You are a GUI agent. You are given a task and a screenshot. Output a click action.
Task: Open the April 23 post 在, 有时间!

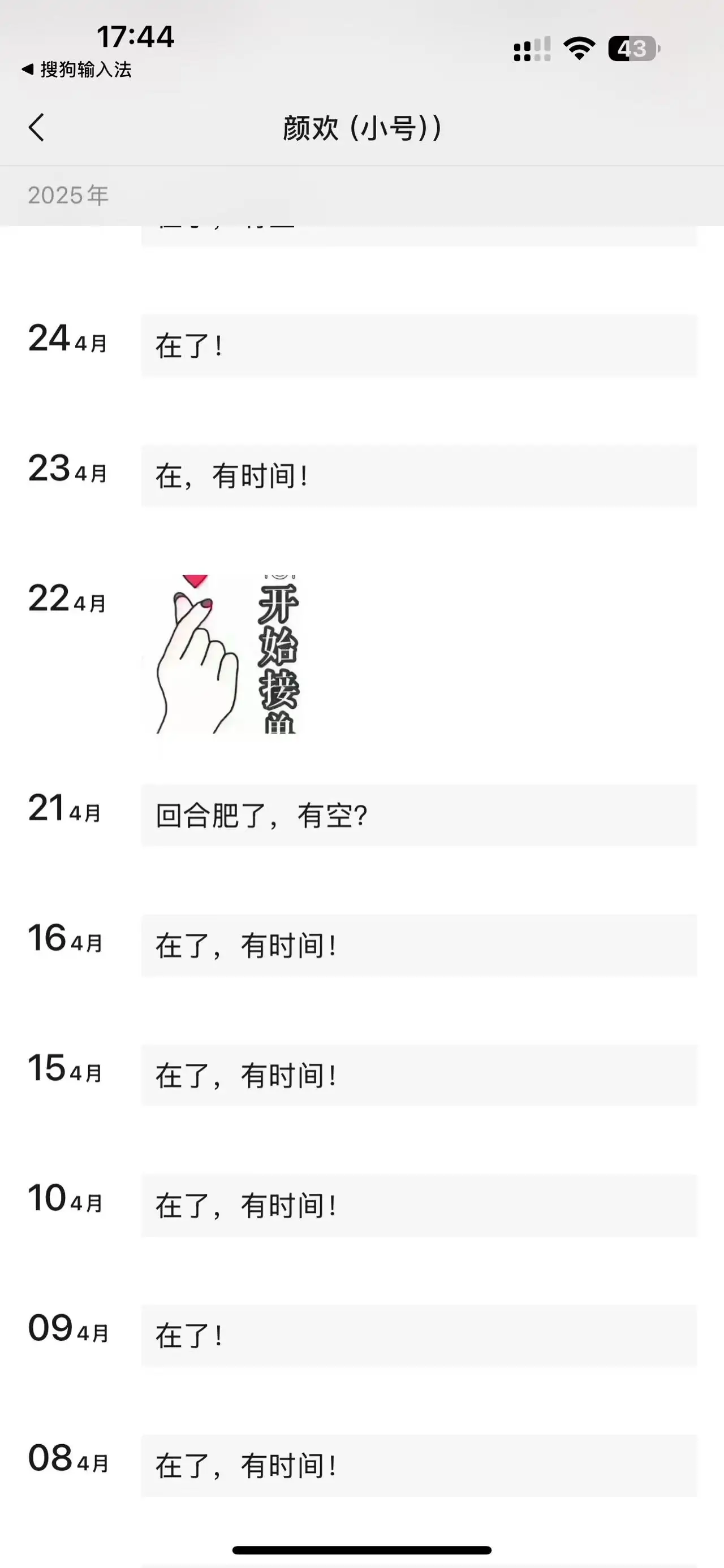pos(419,476)
